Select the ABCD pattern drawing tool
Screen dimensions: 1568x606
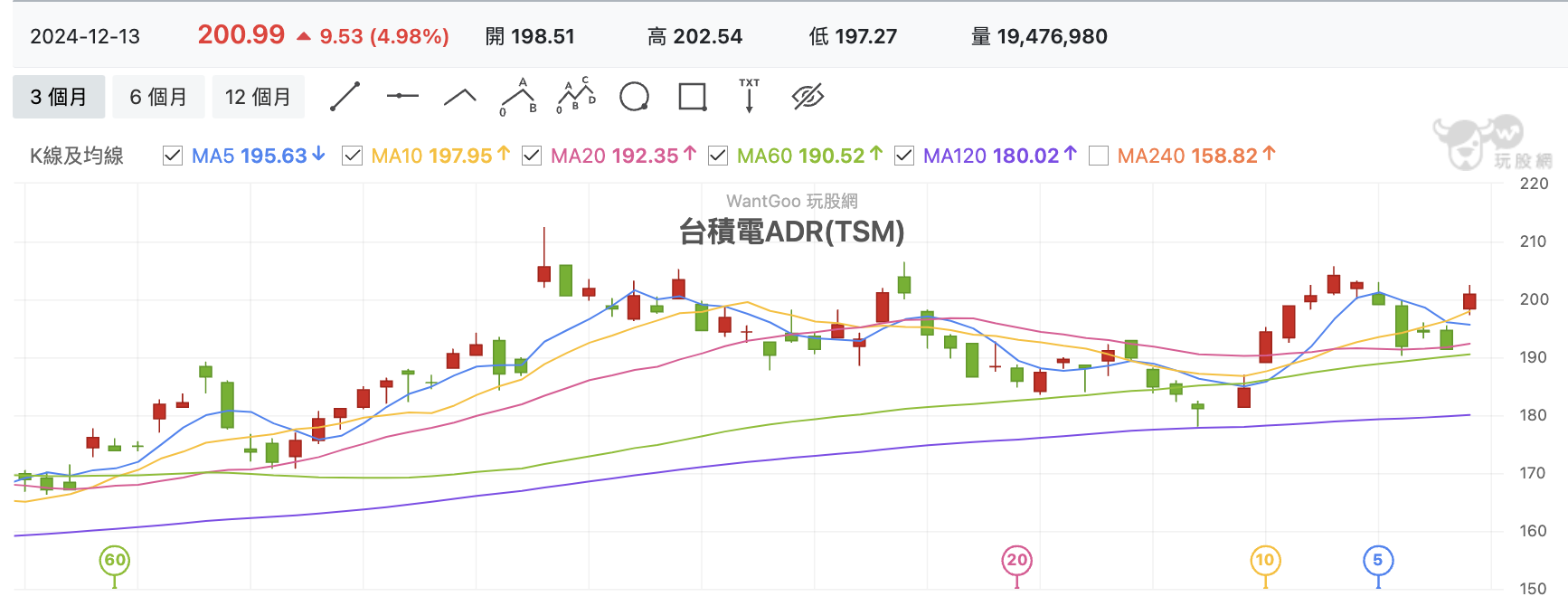(x=576, y=96)
